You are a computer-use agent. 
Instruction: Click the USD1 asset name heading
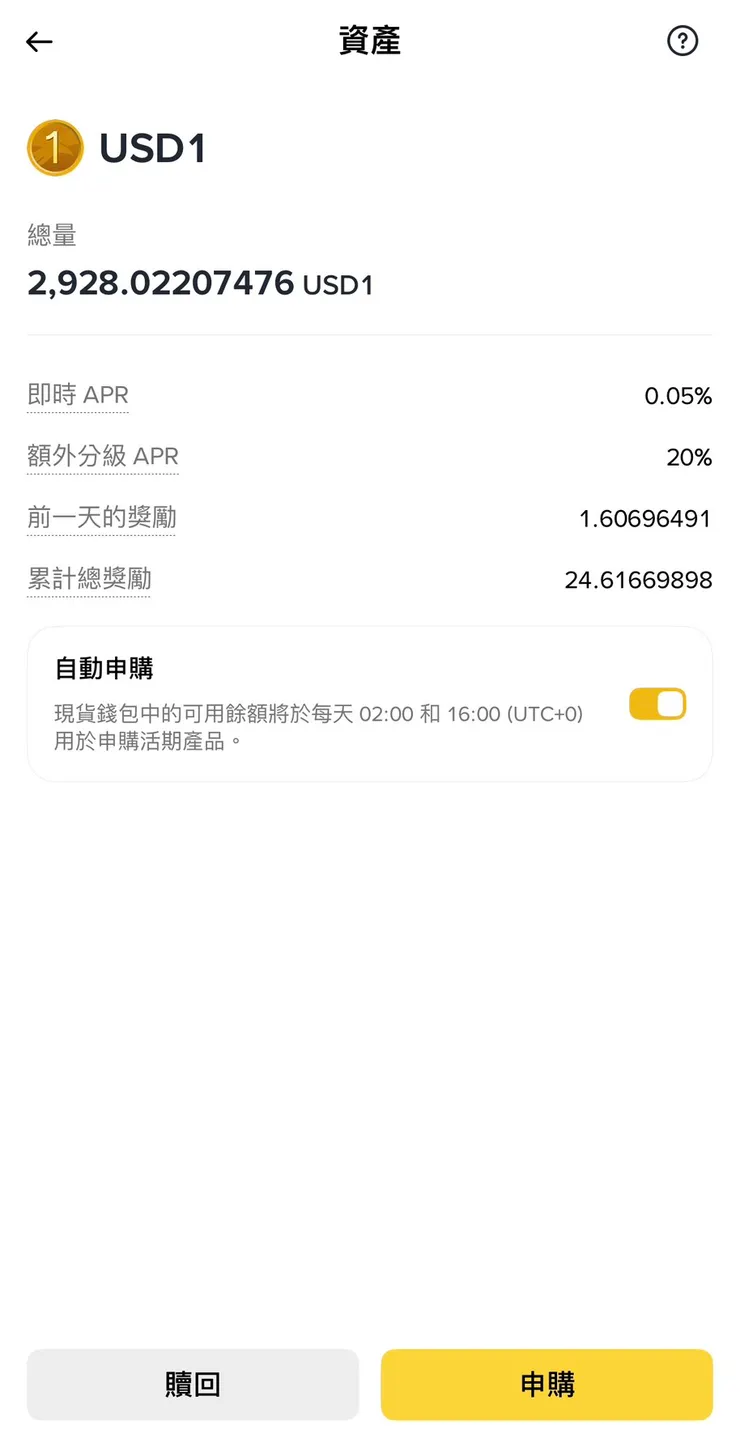152,147
